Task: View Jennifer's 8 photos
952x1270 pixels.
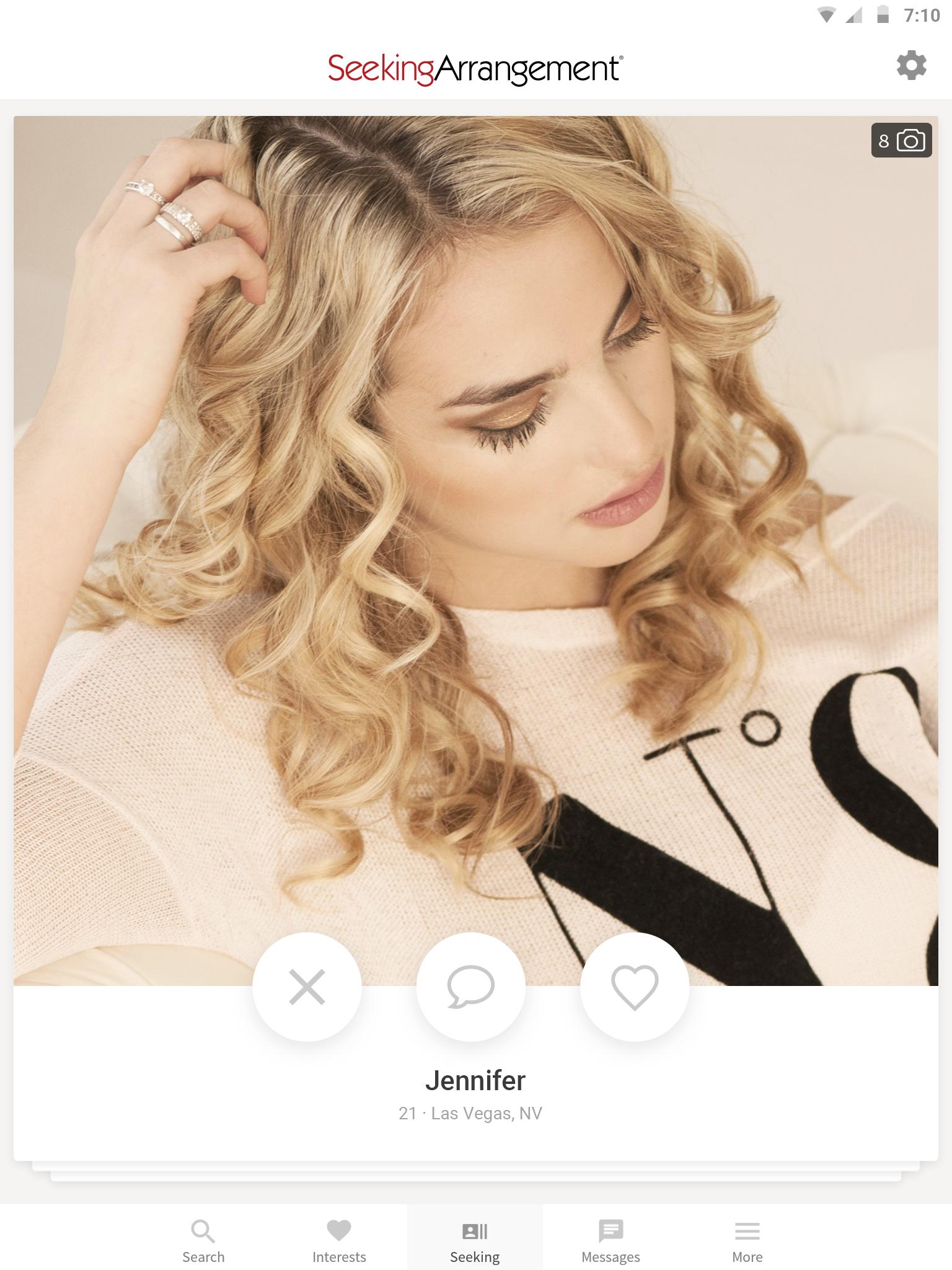Action: (901, 141)
